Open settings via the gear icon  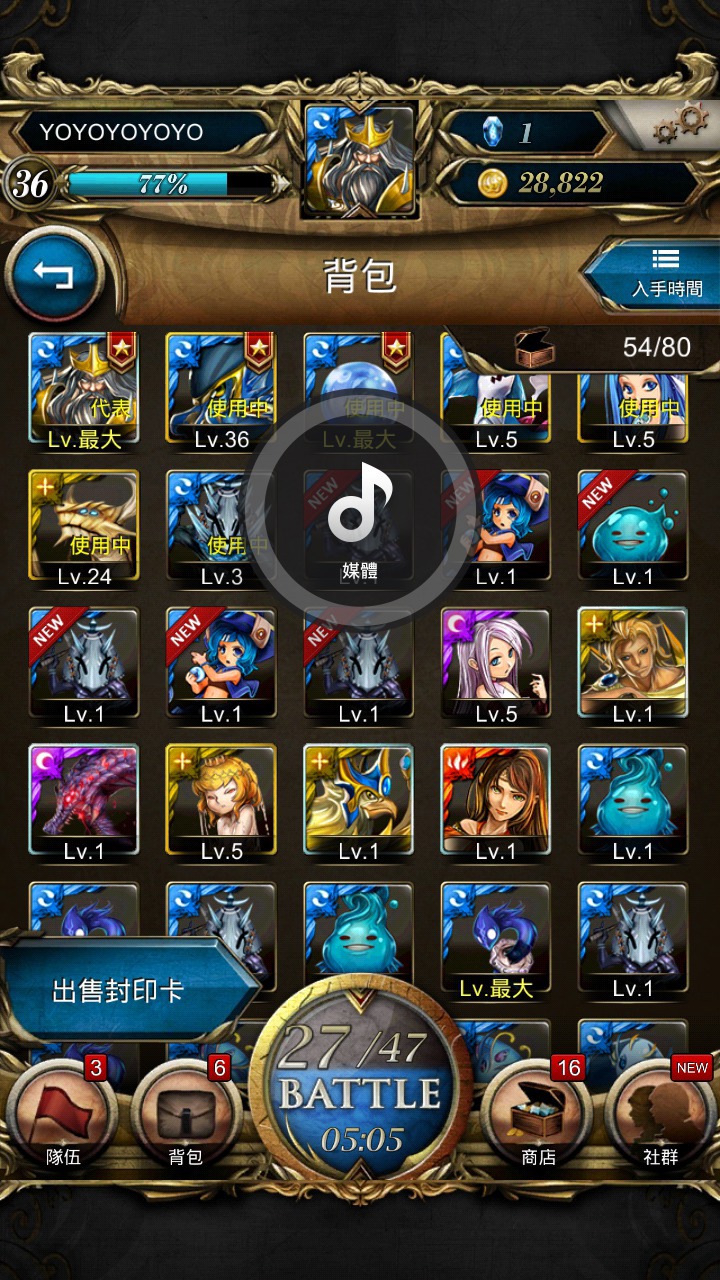coord(679,124)
